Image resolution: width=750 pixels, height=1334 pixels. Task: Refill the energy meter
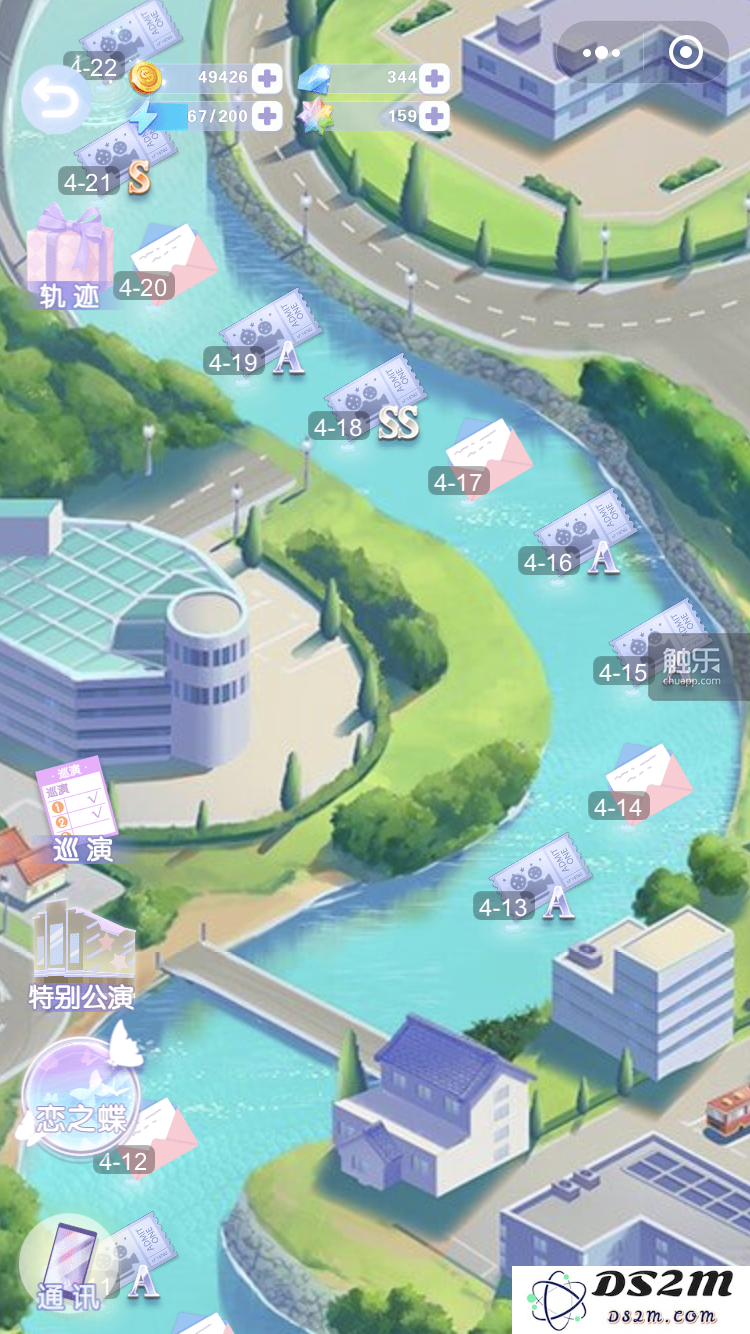(267, 116)
